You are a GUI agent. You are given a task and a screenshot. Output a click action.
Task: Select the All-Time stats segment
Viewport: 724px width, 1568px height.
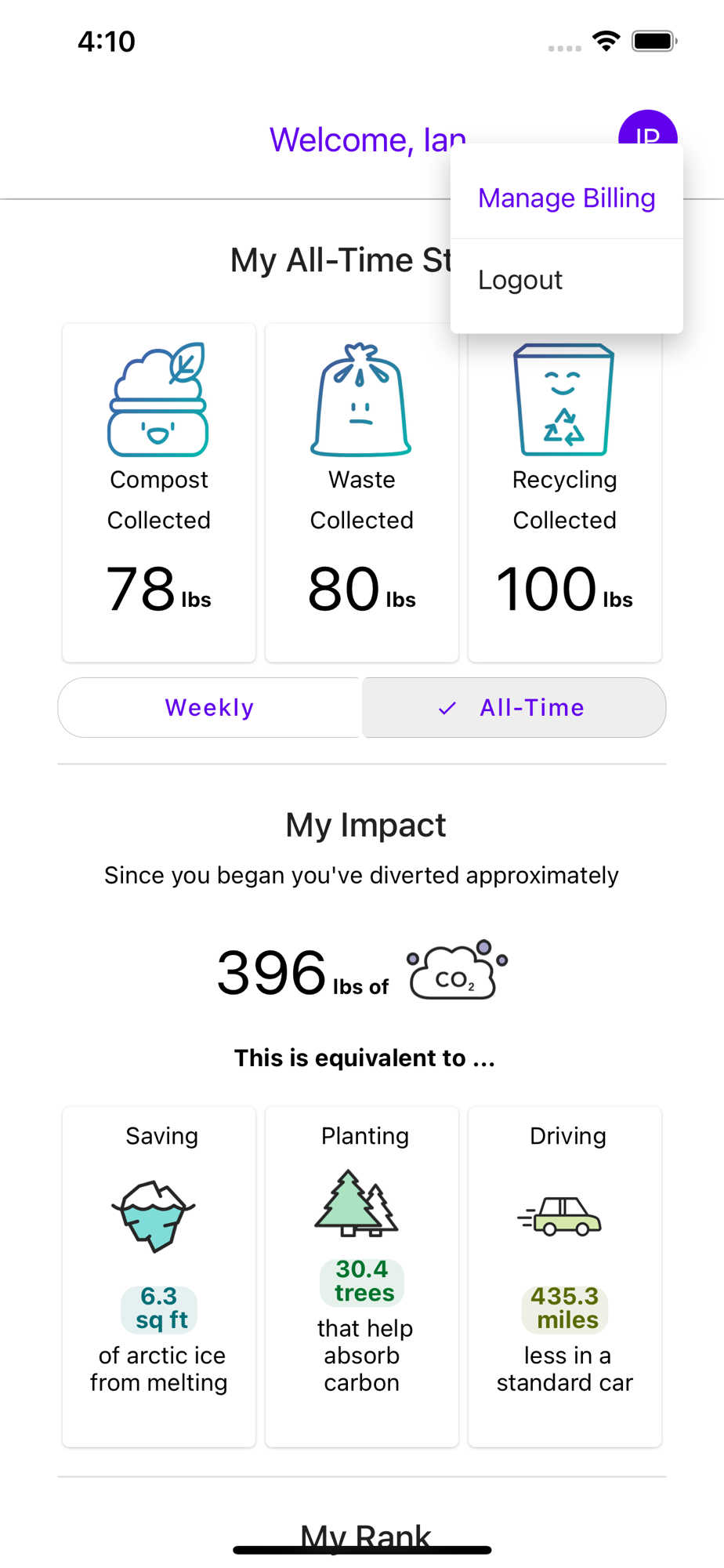point(514,707)
